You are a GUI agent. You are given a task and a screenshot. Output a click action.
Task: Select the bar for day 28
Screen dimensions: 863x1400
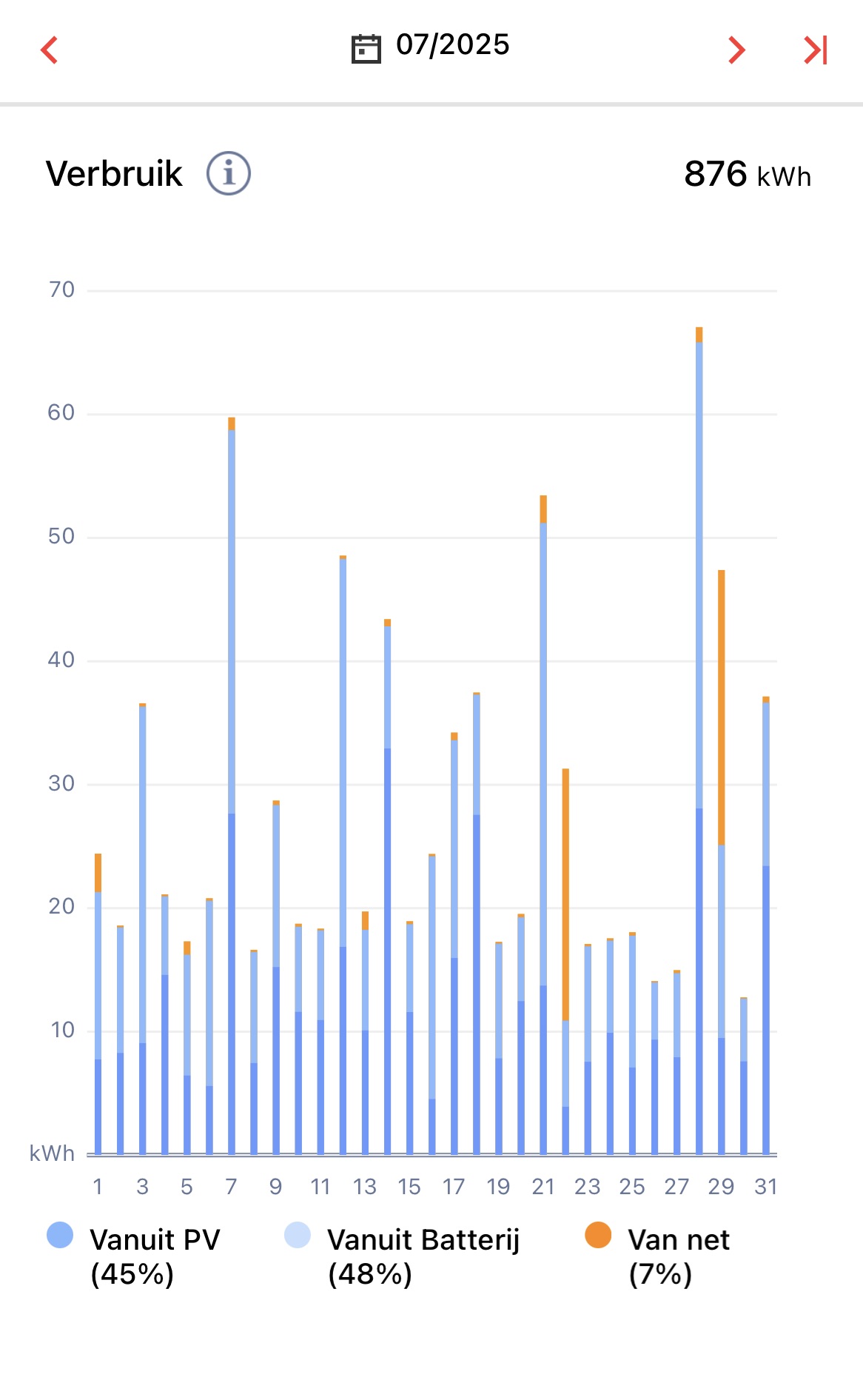tap(699, 740)
